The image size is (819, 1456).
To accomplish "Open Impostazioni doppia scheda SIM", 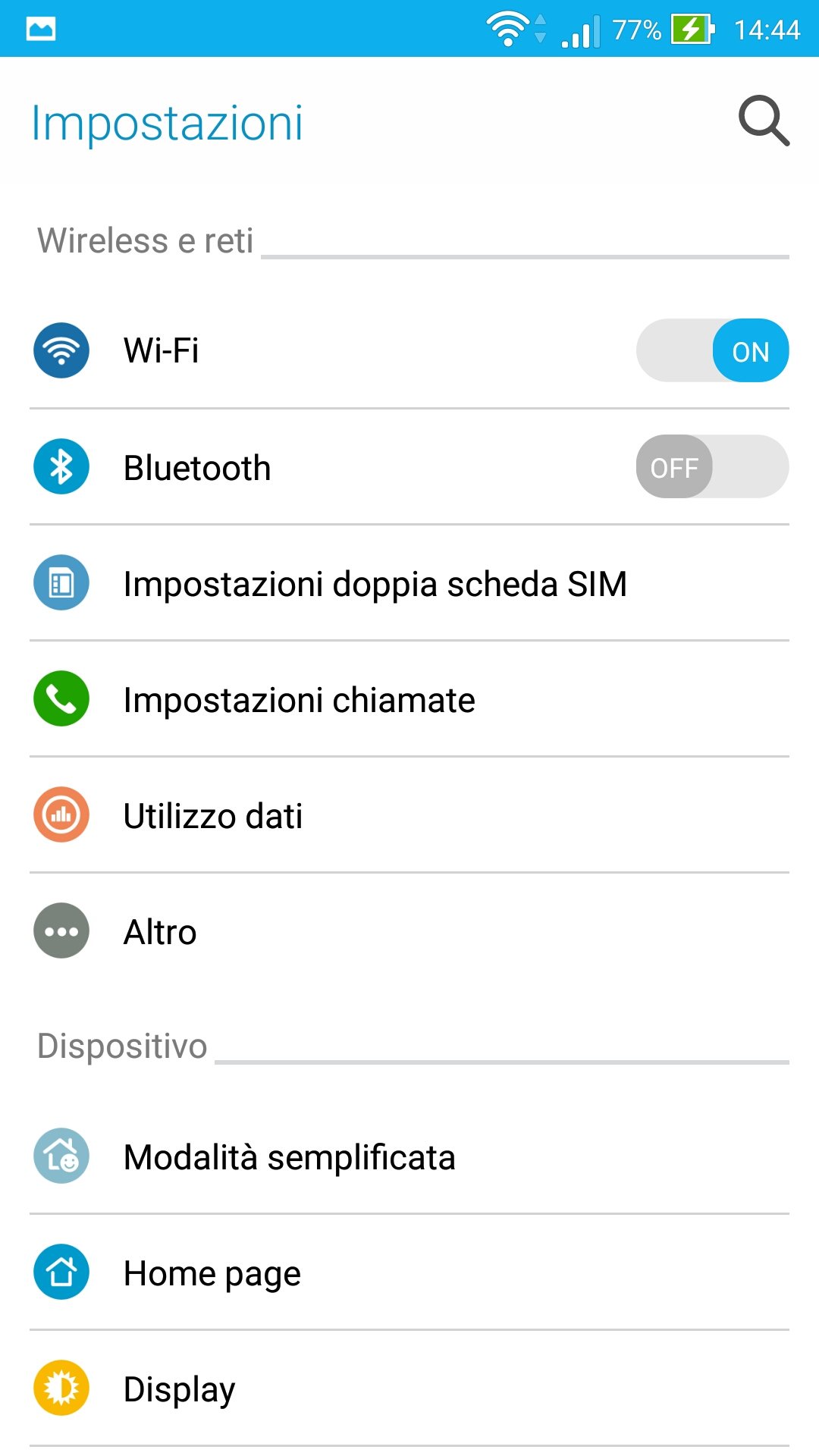I will click(x=409, y=582).
